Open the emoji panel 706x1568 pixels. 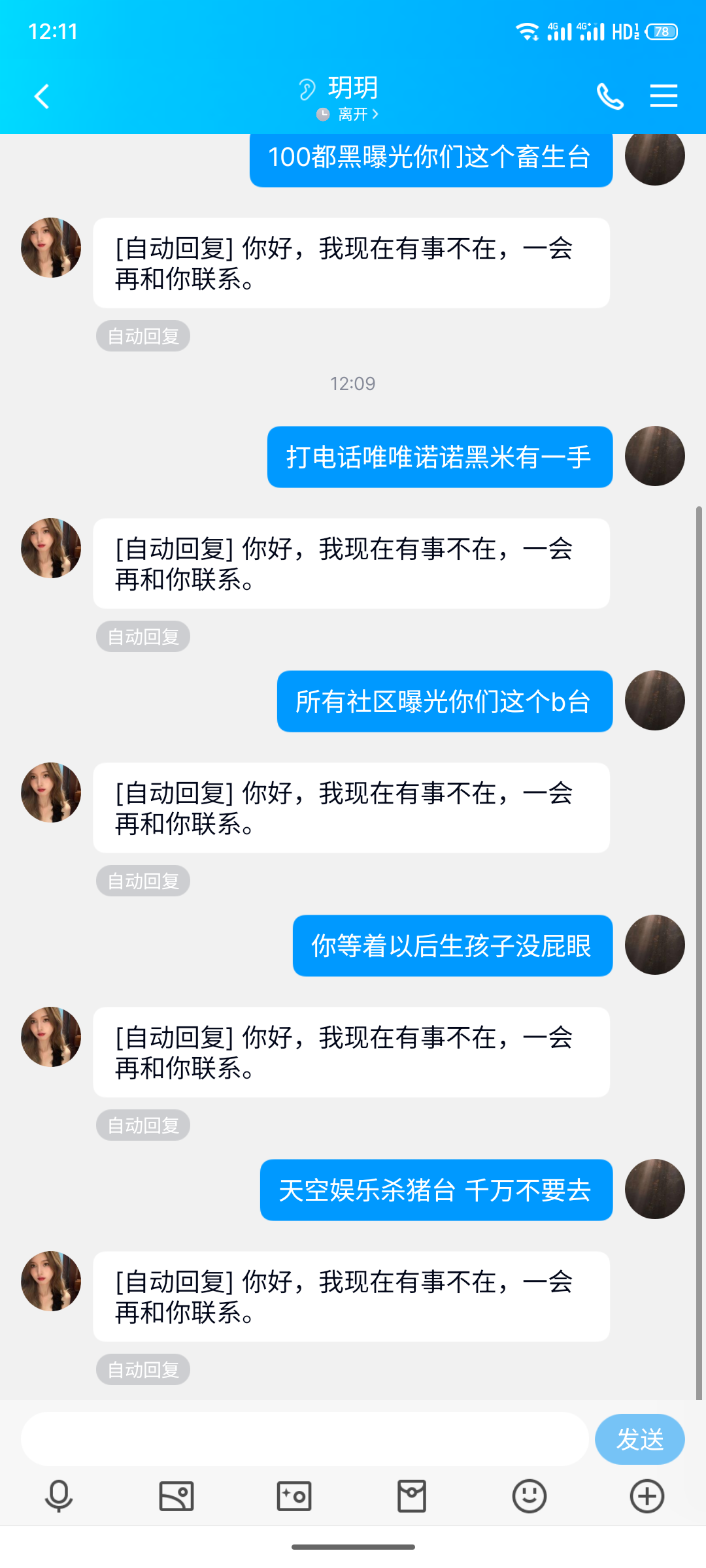click(x=529, y=1496)
